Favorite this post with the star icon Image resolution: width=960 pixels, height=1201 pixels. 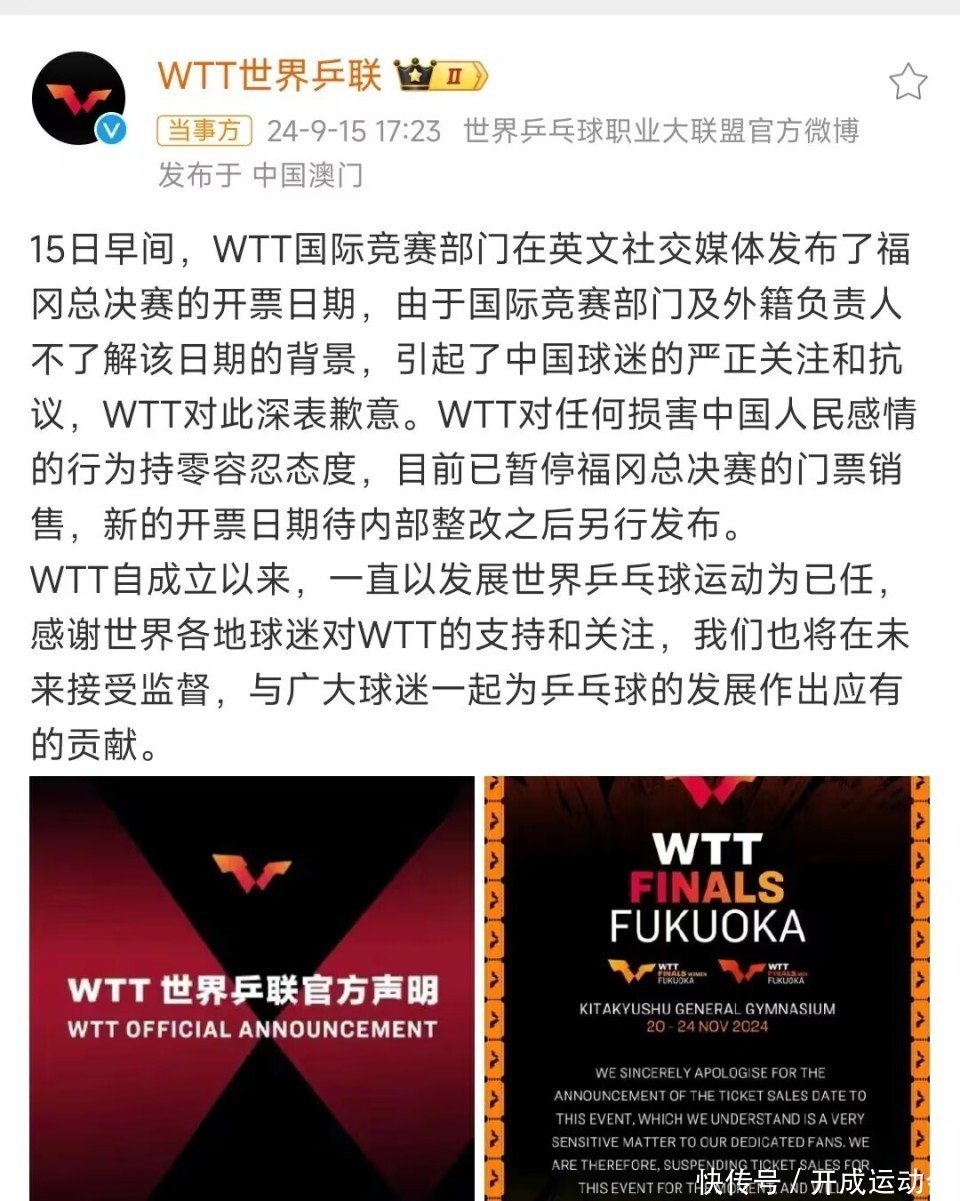tap(907, 82)
